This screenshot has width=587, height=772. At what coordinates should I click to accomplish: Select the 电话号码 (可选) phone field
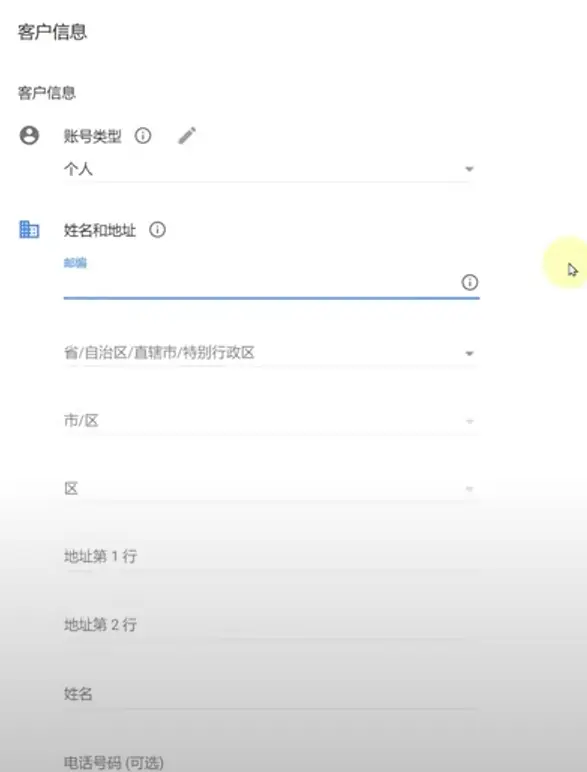point(271,762)
